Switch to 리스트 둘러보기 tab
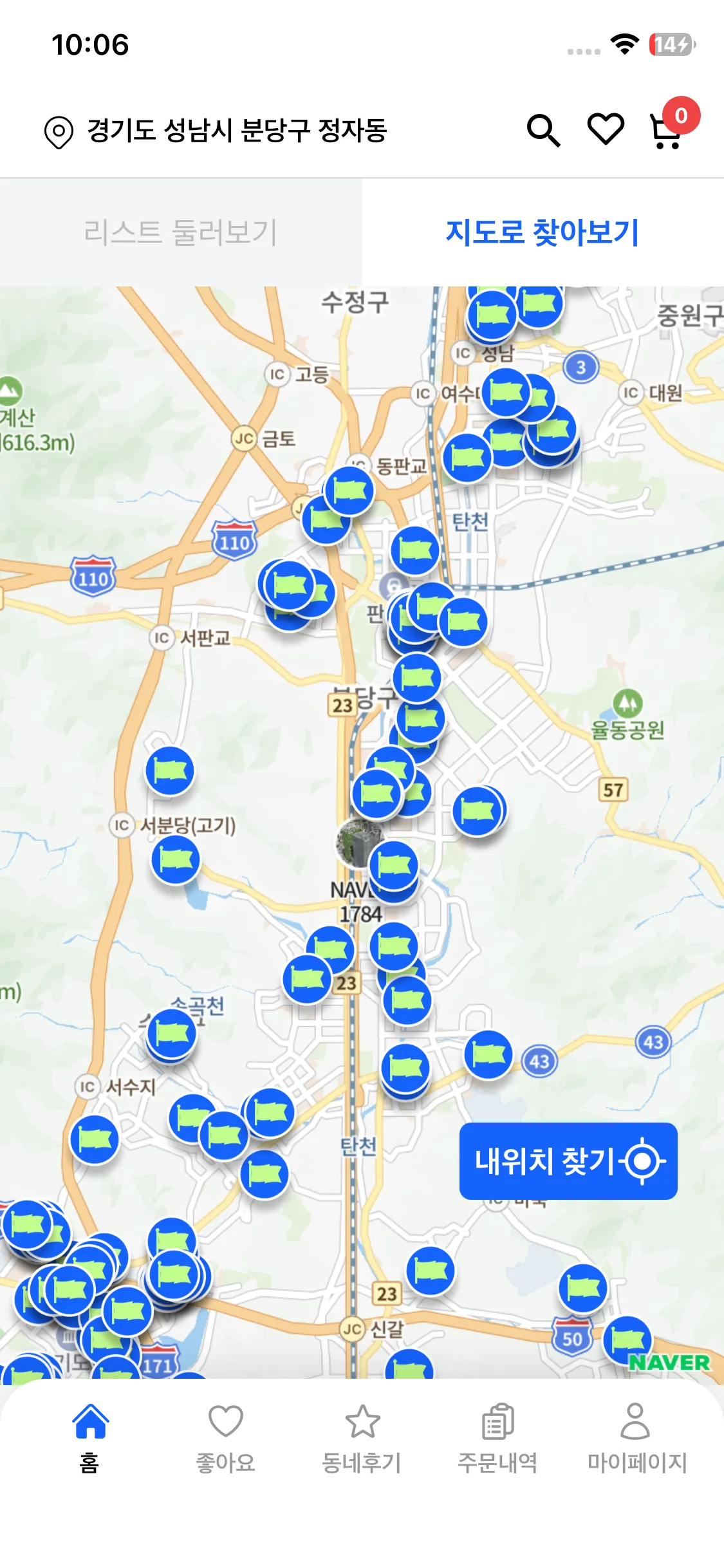This screenshot has width=724, height=1568. click(181, 232)
